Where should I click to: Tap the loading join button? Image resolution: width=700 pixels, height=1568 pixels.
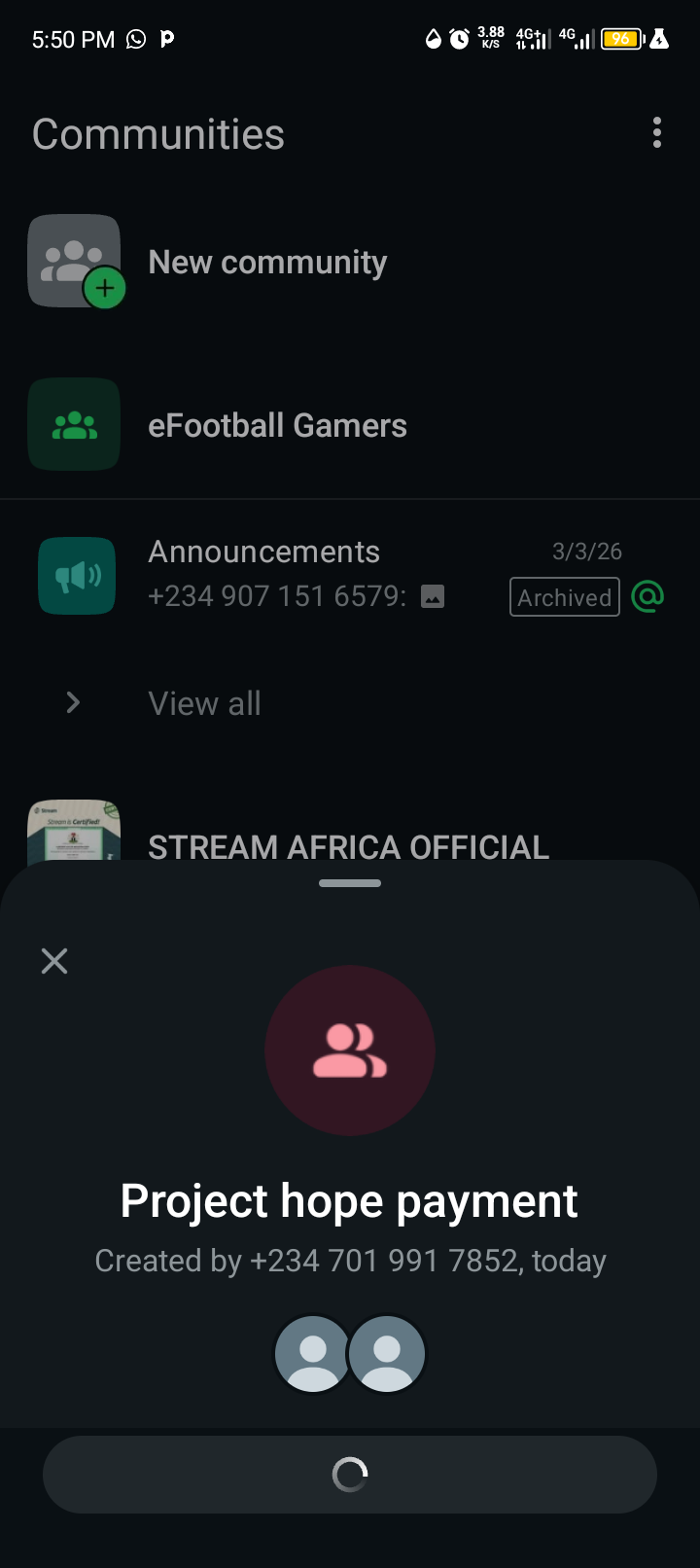pyautogui.click(x=350, y=1475)
